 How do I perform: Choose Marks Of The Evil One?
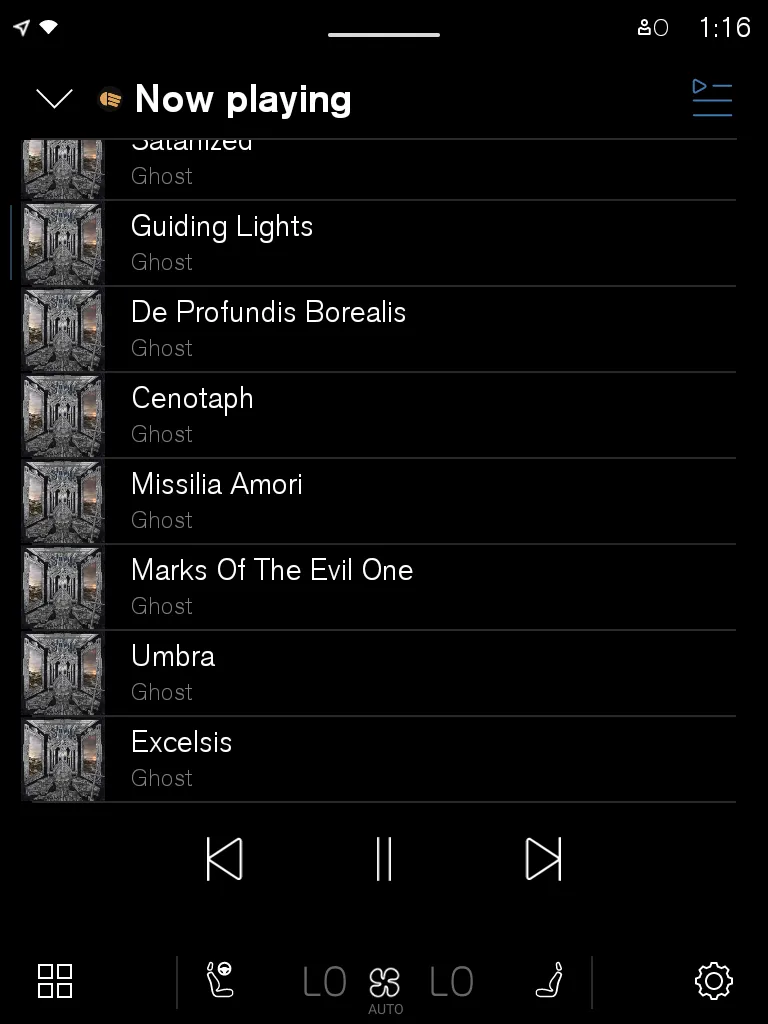(x=379, y=587)
